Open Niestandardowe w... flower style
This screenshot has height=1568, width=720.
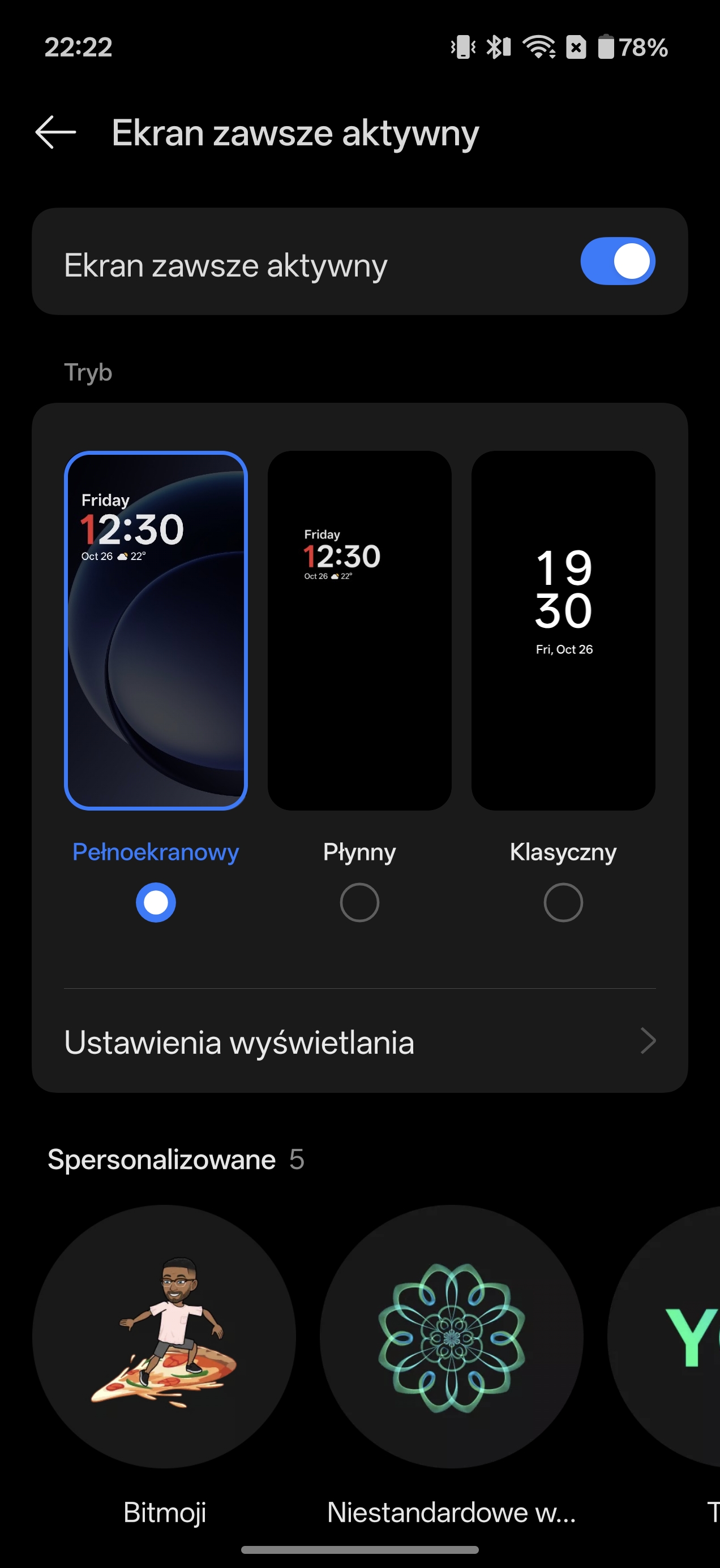click(451, 1336)
